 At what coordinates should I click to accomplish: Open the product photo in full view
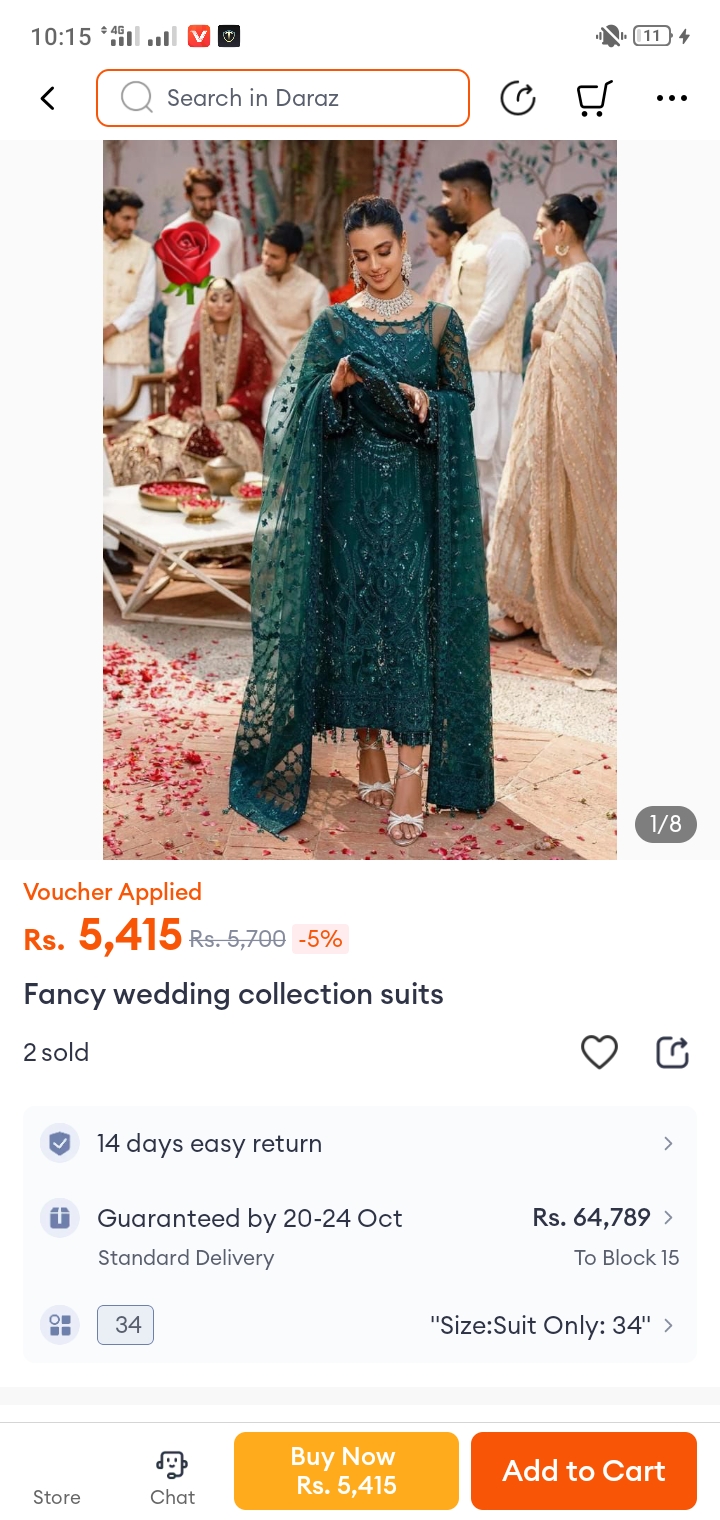tap(360, 500)
